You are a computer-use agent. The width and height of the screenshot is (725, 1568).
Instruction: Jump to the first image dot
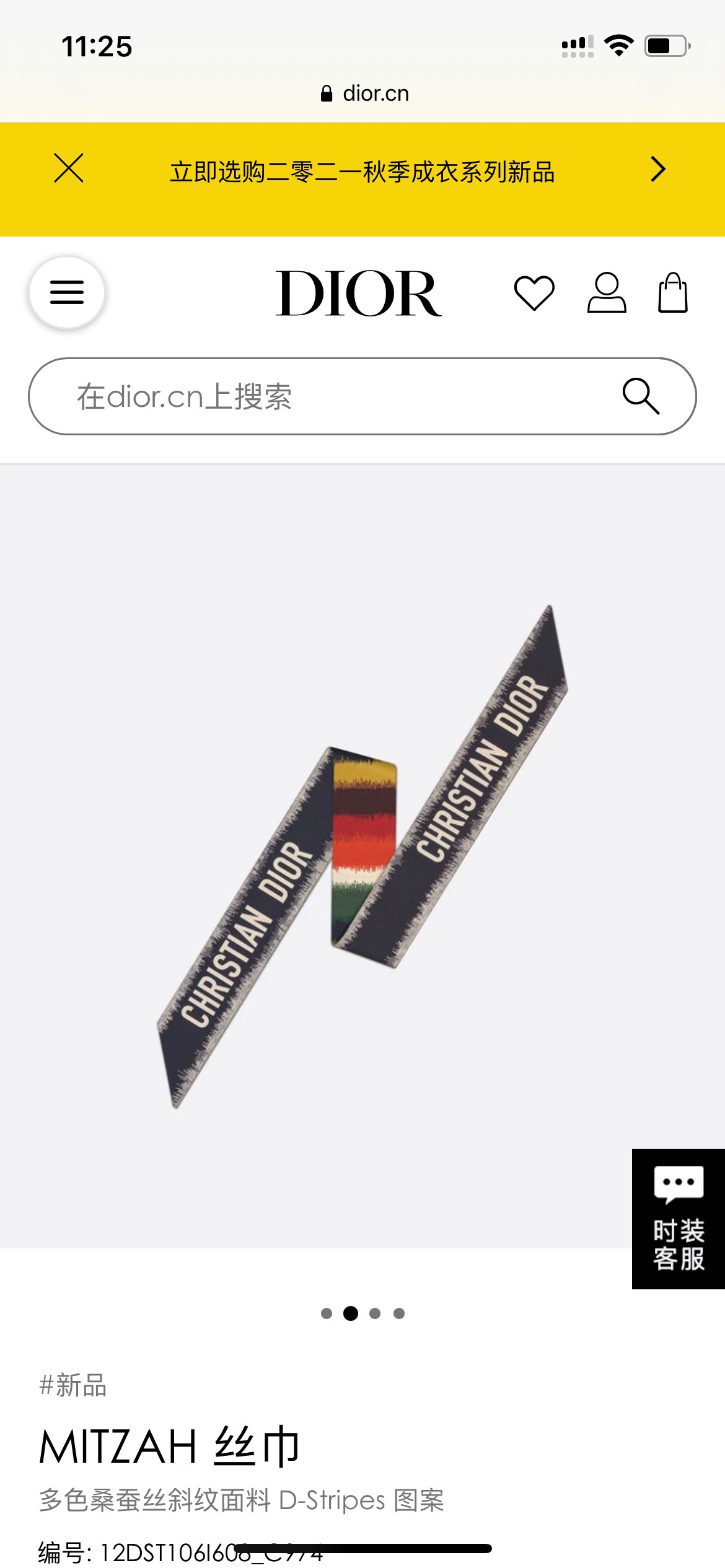[x=327, y=1313]
